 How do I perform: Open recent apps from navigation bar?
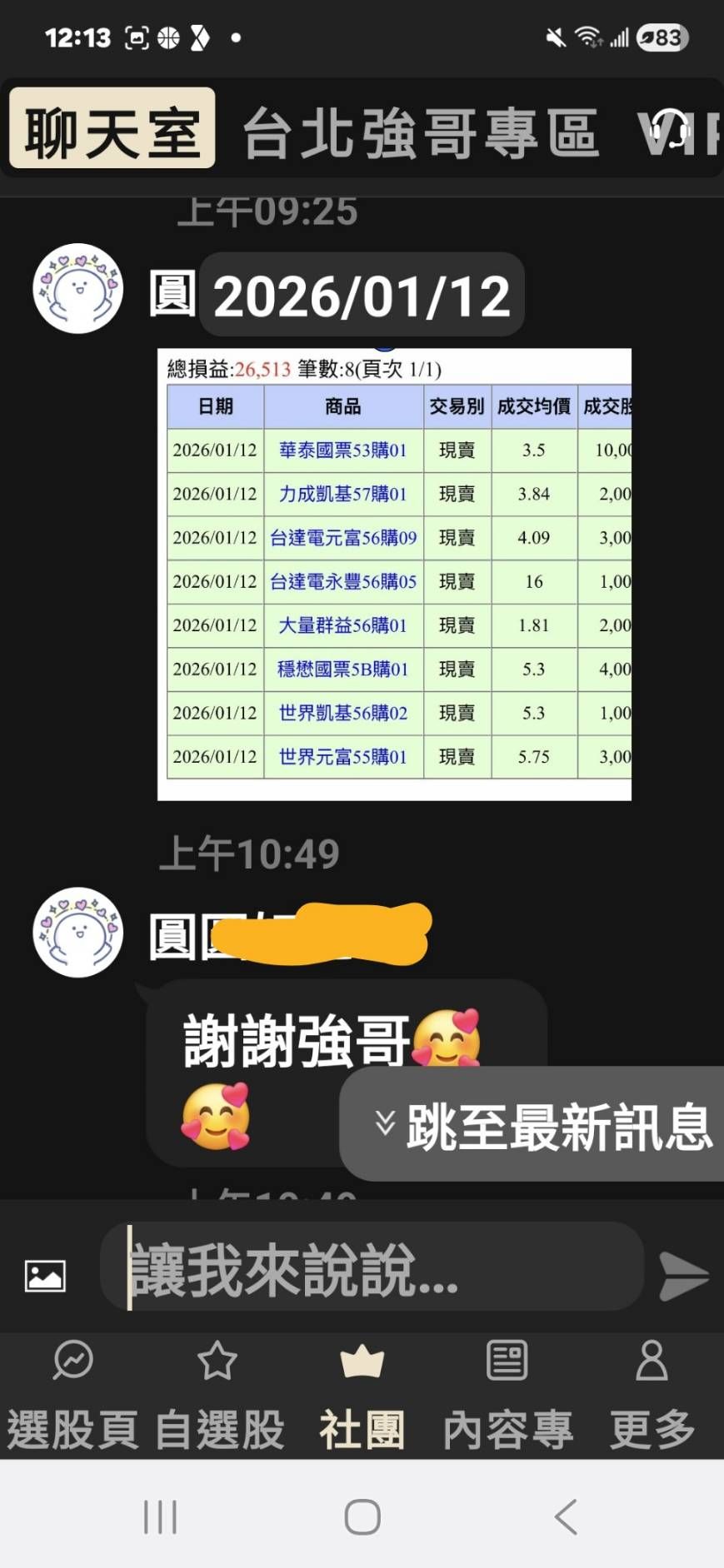(x=160, y=1516)
